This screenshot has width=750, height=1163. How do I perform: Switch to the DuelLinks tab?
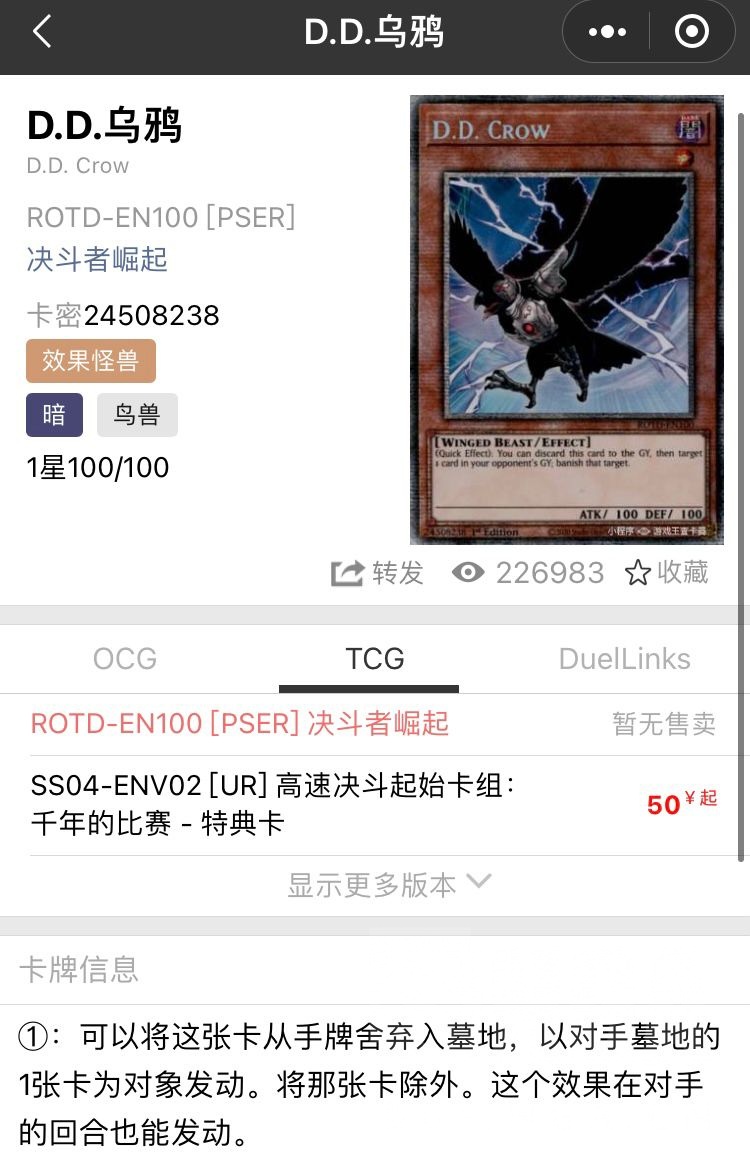[624, 659]
